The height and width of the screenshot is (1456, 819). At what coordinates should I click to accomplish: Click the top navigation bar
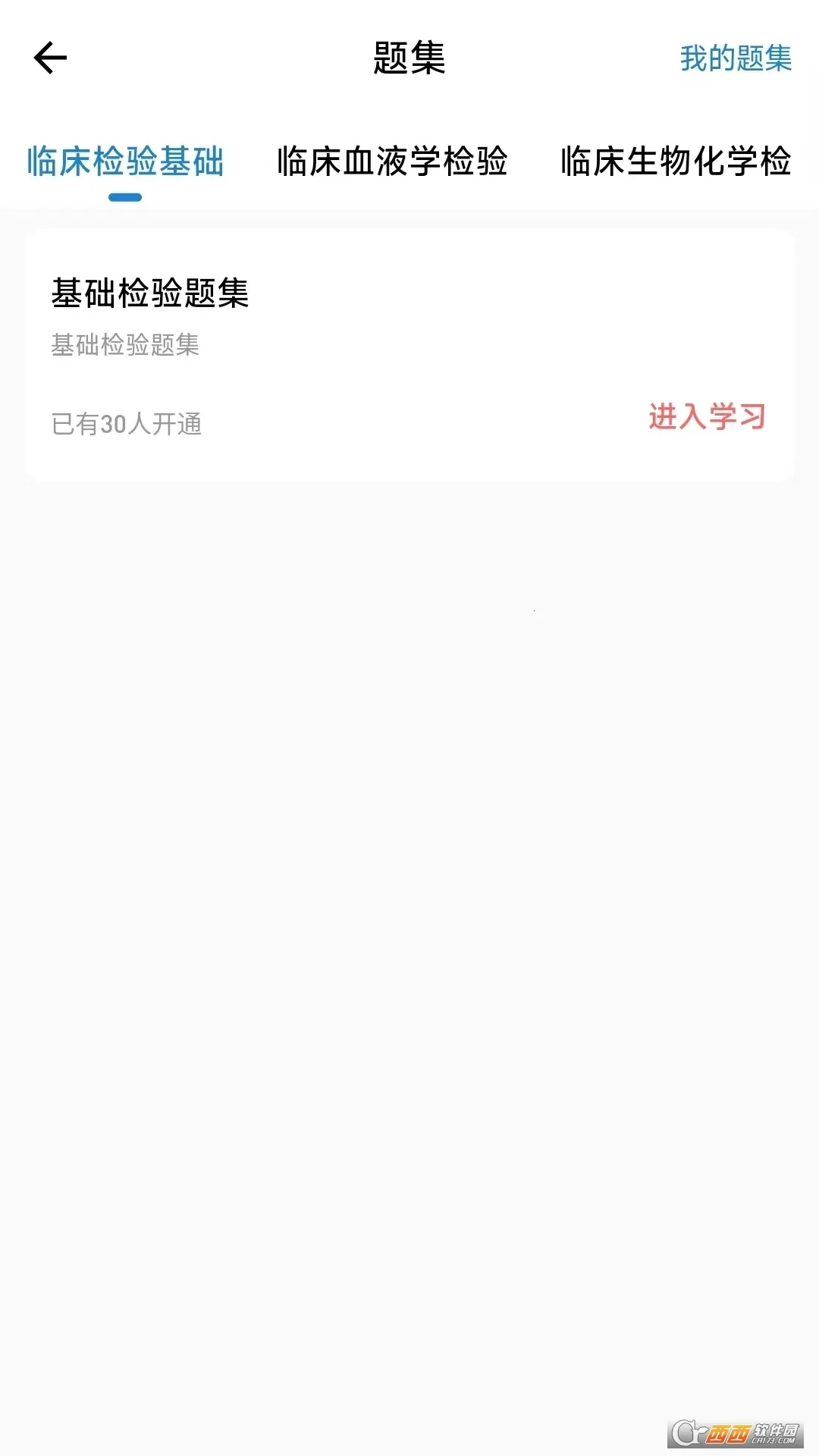(x=409, y=59)
